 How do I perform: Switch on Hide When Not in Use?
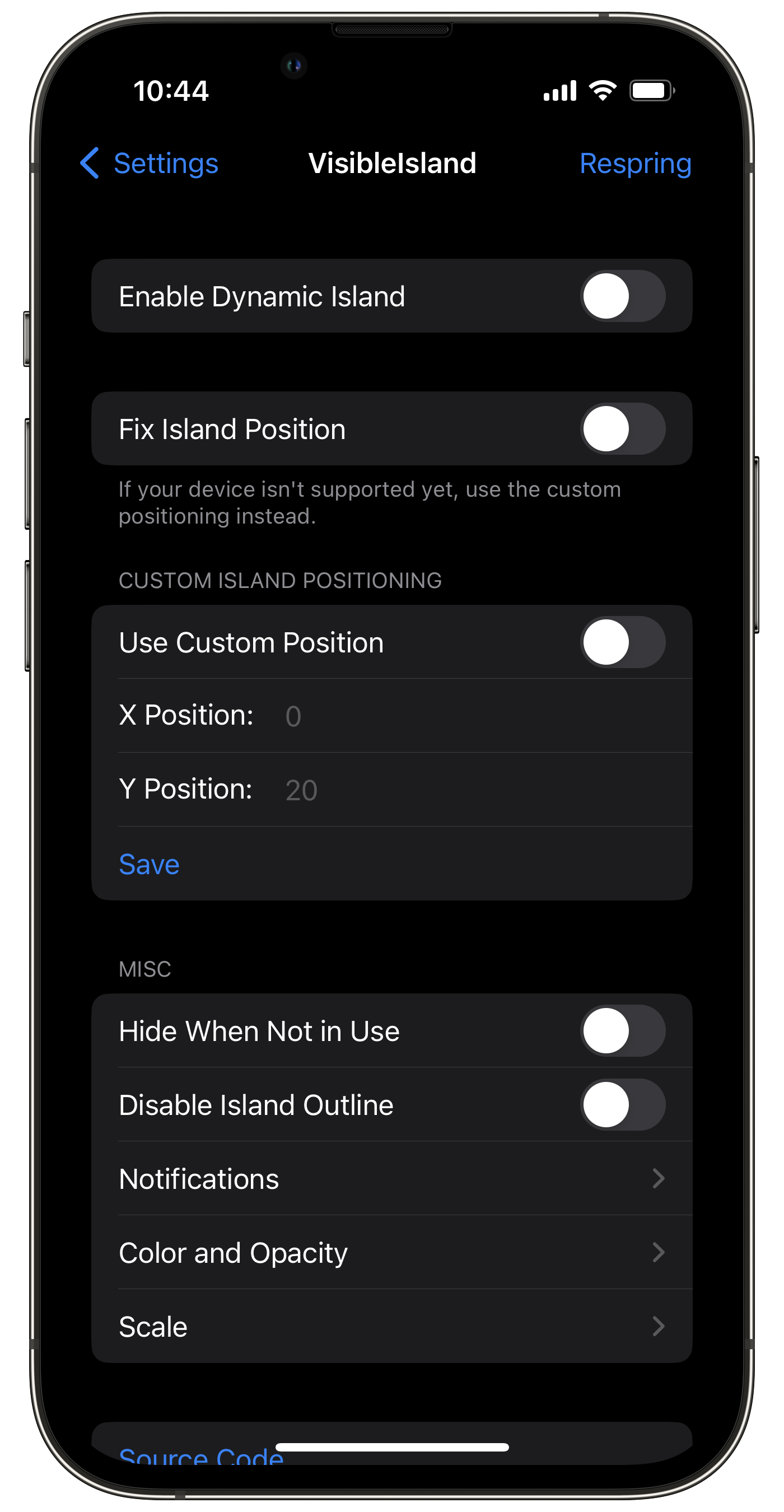(x=622, y=1031)
